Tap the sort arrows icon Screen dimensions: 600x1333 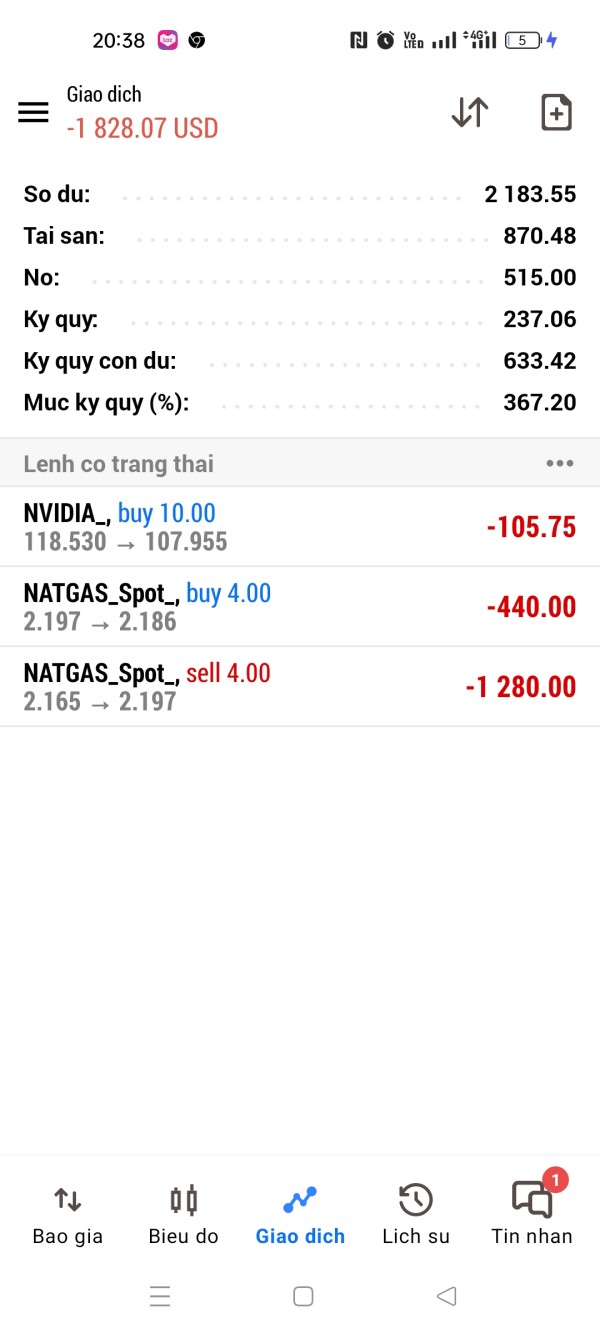click(x=469, y=112)
